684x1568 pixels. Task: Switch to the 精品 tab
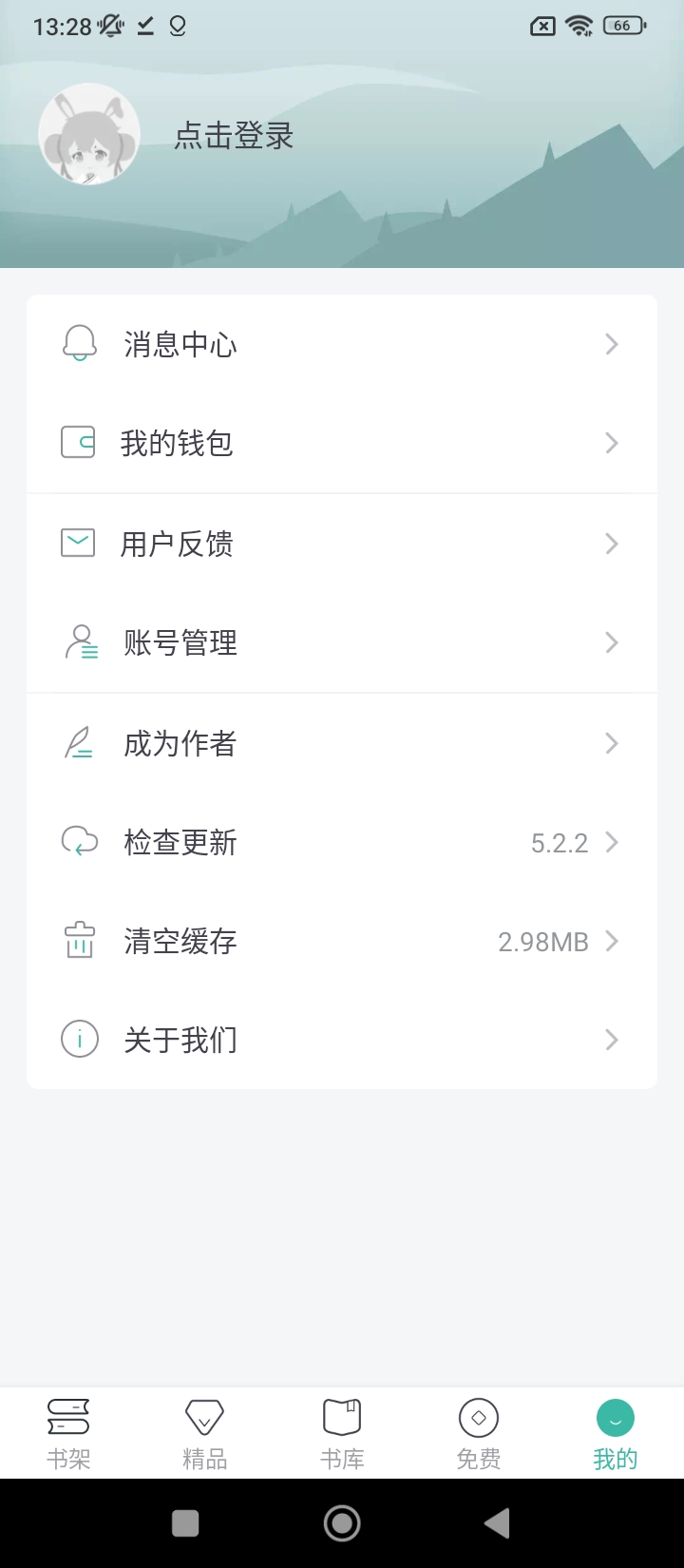coord(205,1433)
